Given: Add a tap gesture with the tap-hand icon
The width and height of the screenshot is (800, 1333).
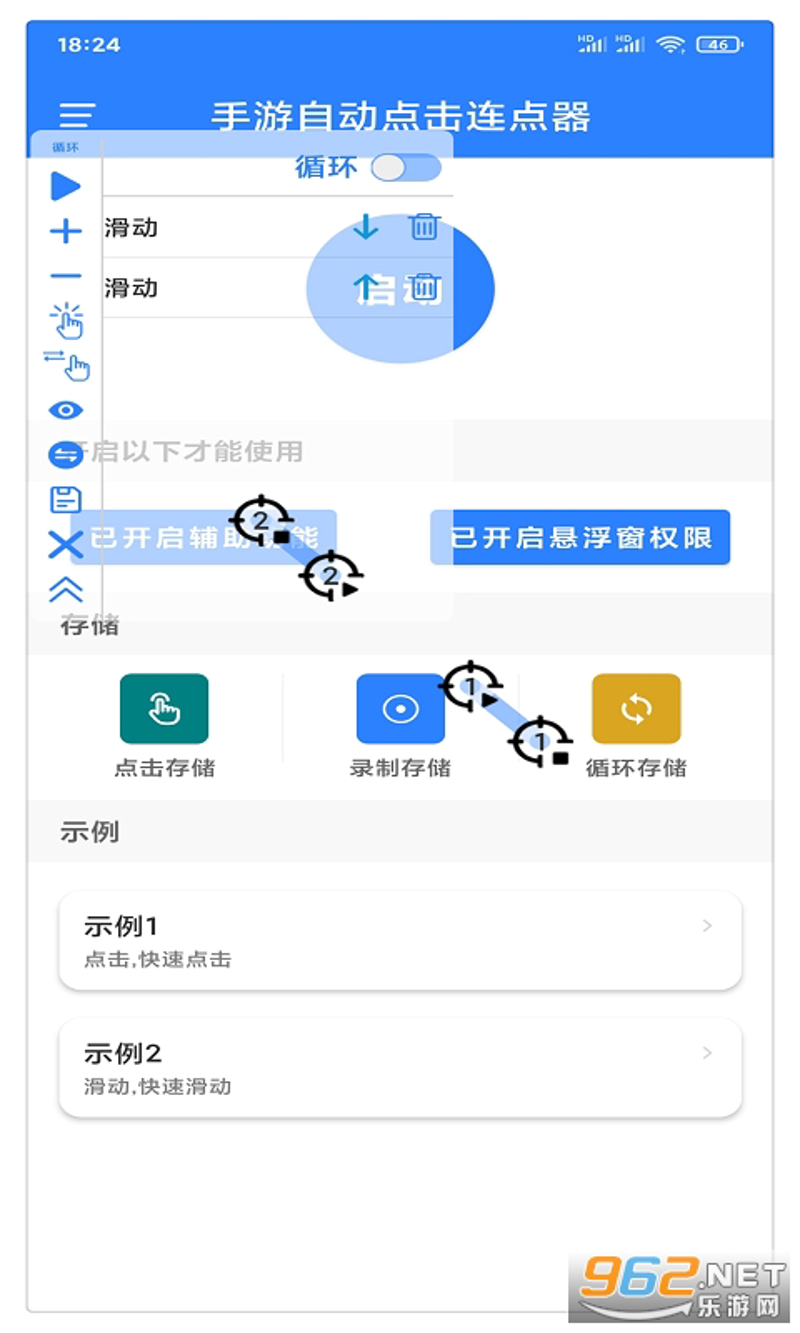Looking at the screenshot, I should pos(66,321).
